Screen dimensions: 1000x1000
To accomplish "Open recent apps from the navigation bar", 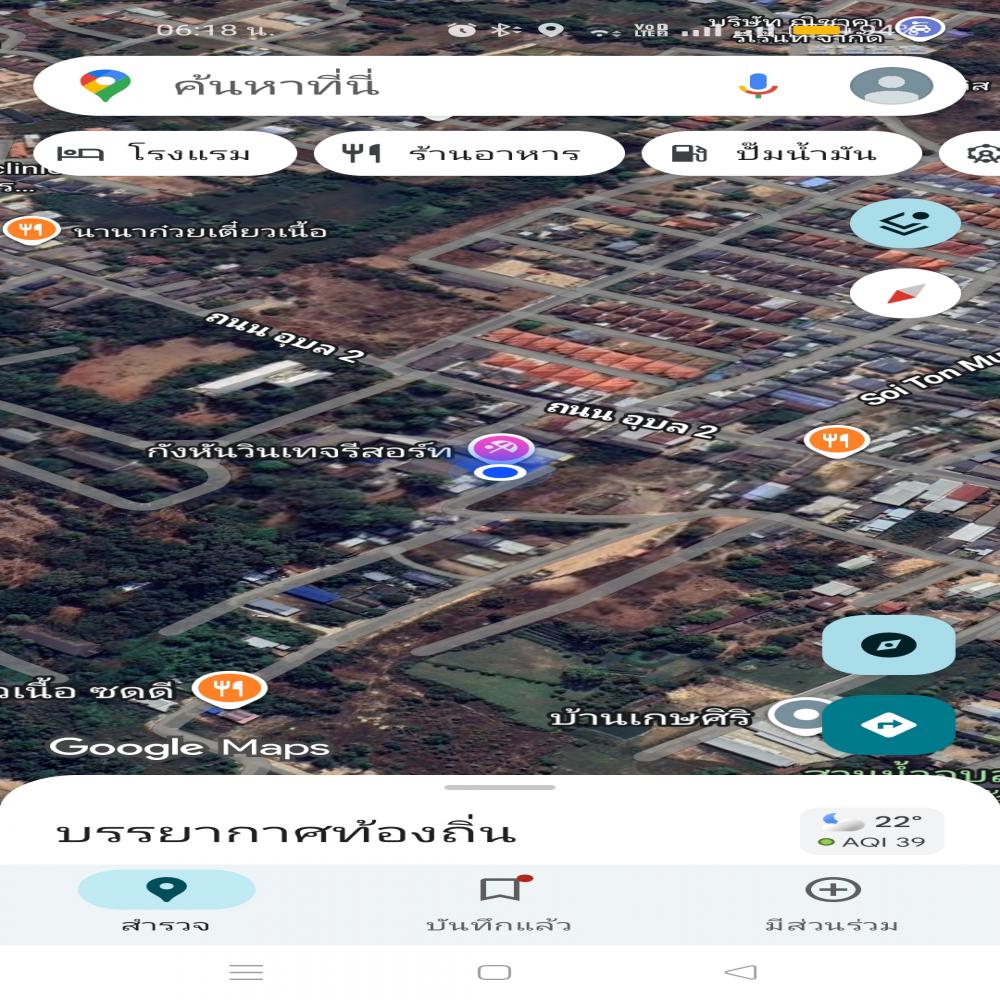I will point(246,972).
